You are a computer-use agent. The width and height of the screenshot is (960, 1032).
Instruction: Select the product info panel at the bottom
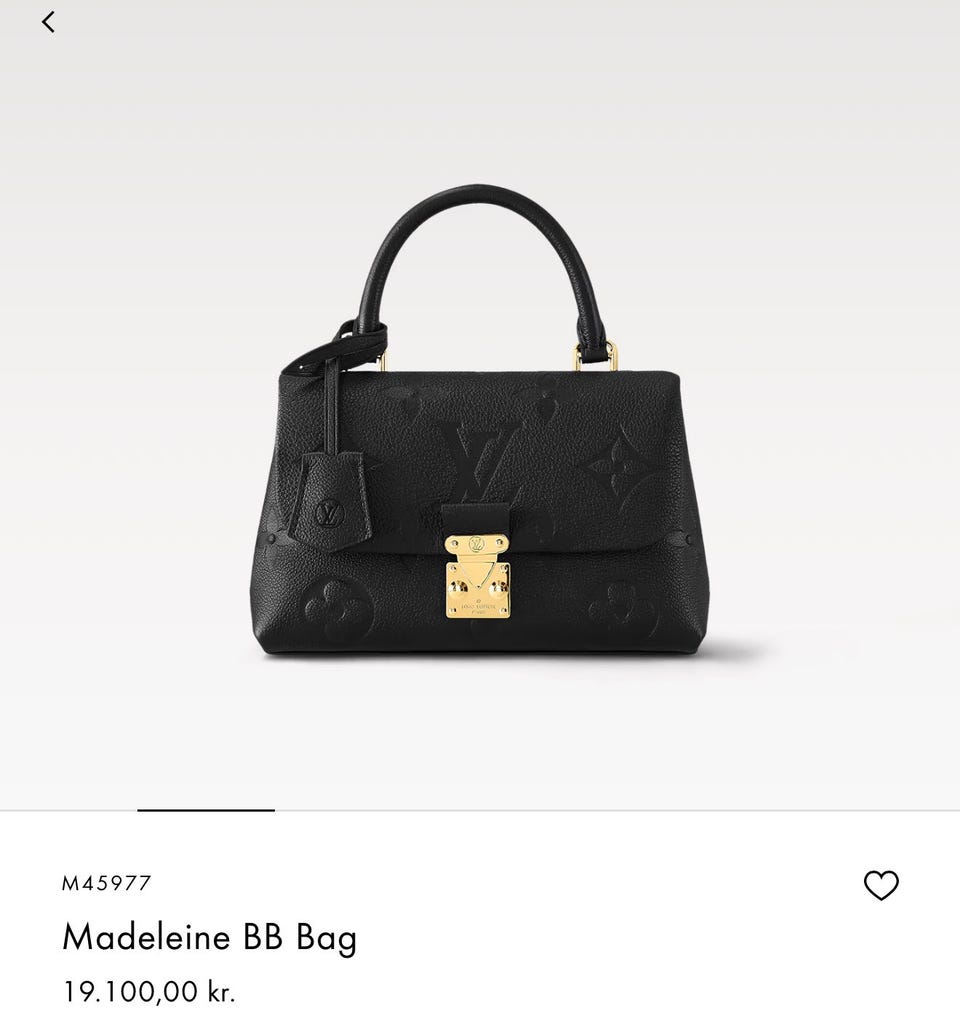click(x=480, y=935)
